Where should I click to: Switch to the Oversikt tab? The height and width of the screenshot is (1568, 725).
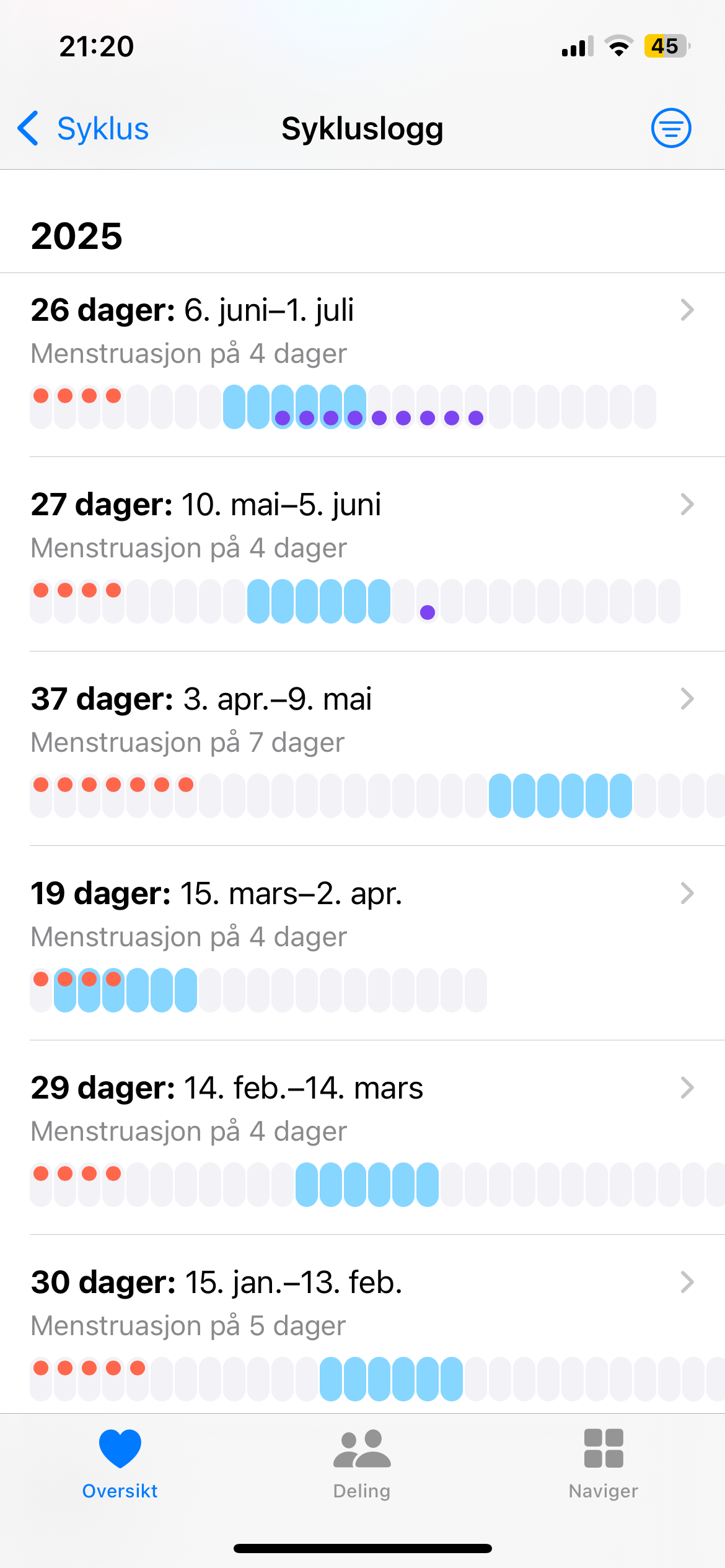pyautogui.click(x=120, y=1465)
